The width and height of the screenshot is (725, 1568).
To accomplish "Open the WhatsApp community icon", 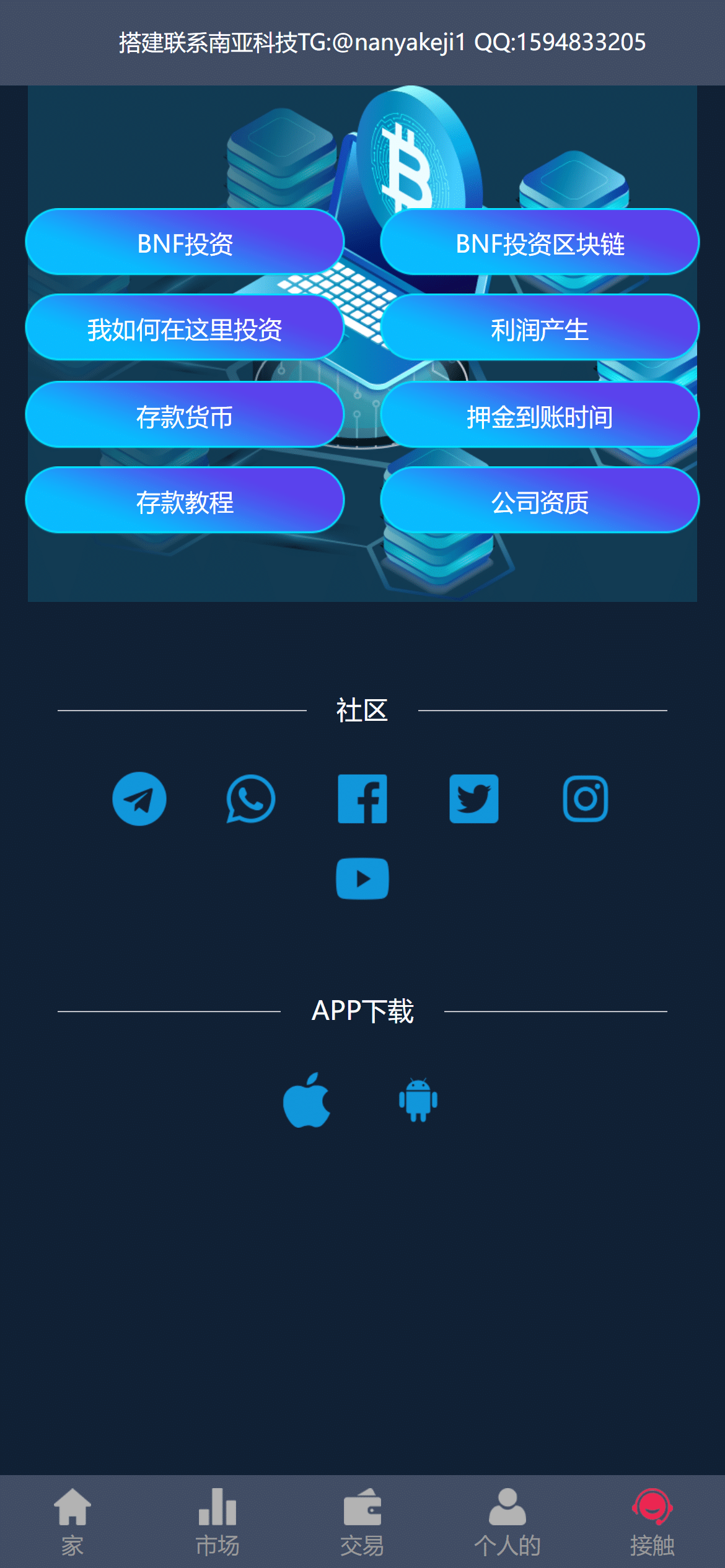I will (x=251, y=799).
